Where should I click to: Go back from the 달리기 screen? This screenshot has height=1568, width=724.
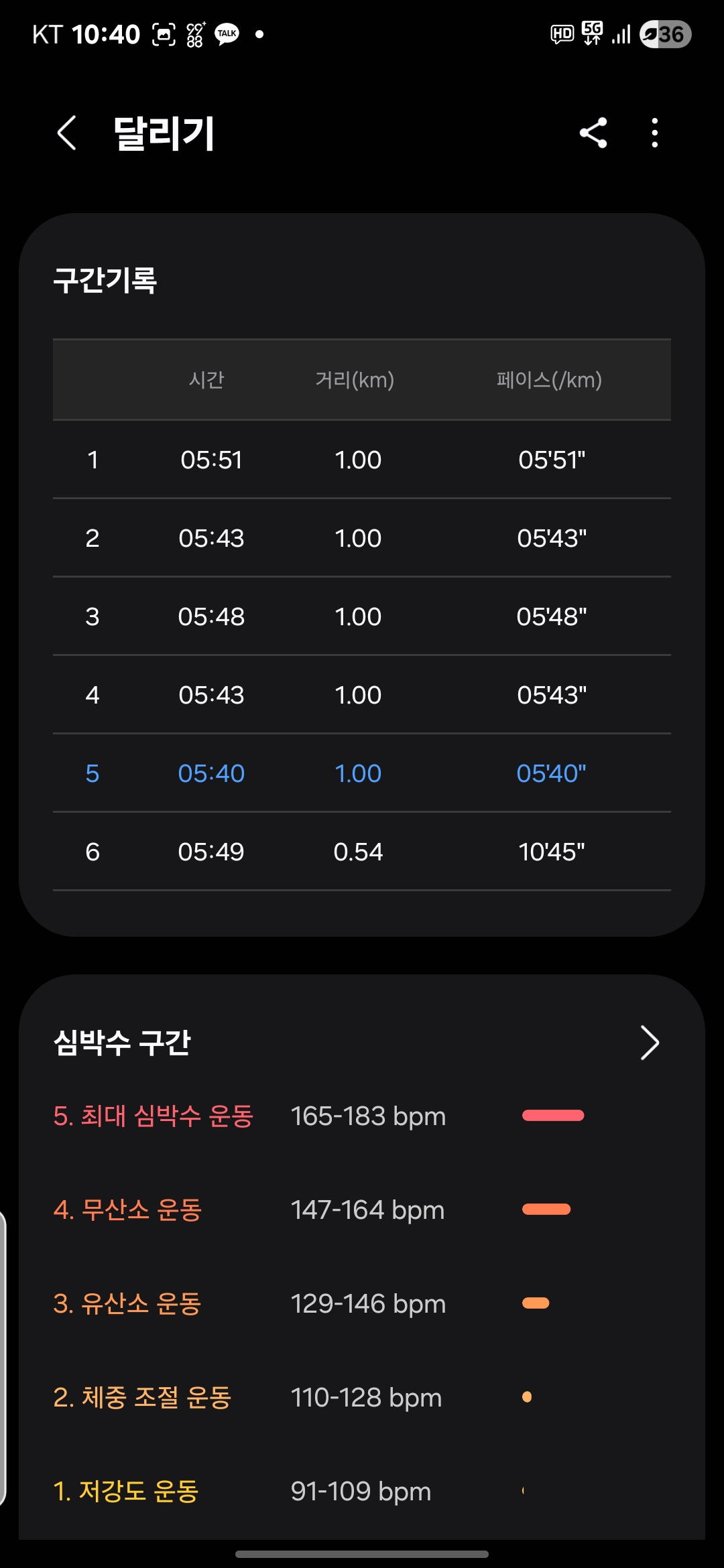66,133
